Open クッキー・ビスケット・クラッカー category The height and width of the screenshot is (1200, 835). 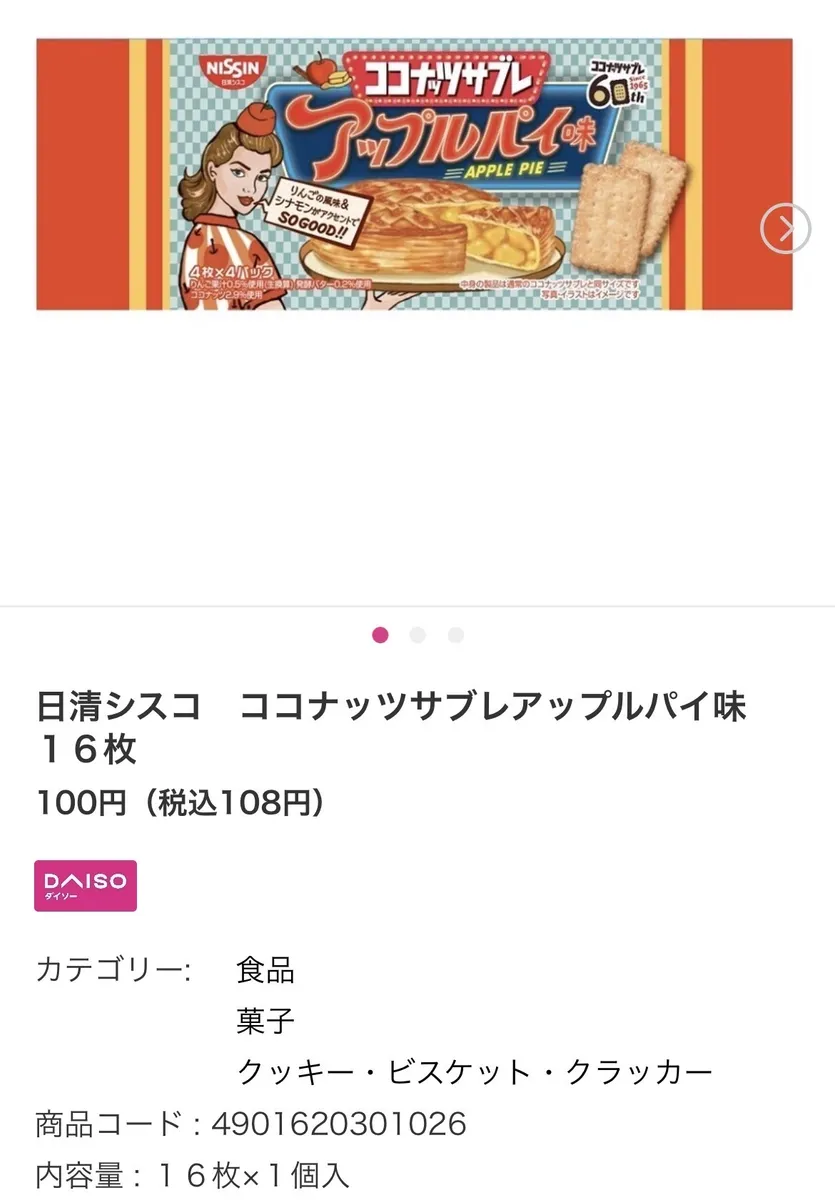tap(474, 1072)
